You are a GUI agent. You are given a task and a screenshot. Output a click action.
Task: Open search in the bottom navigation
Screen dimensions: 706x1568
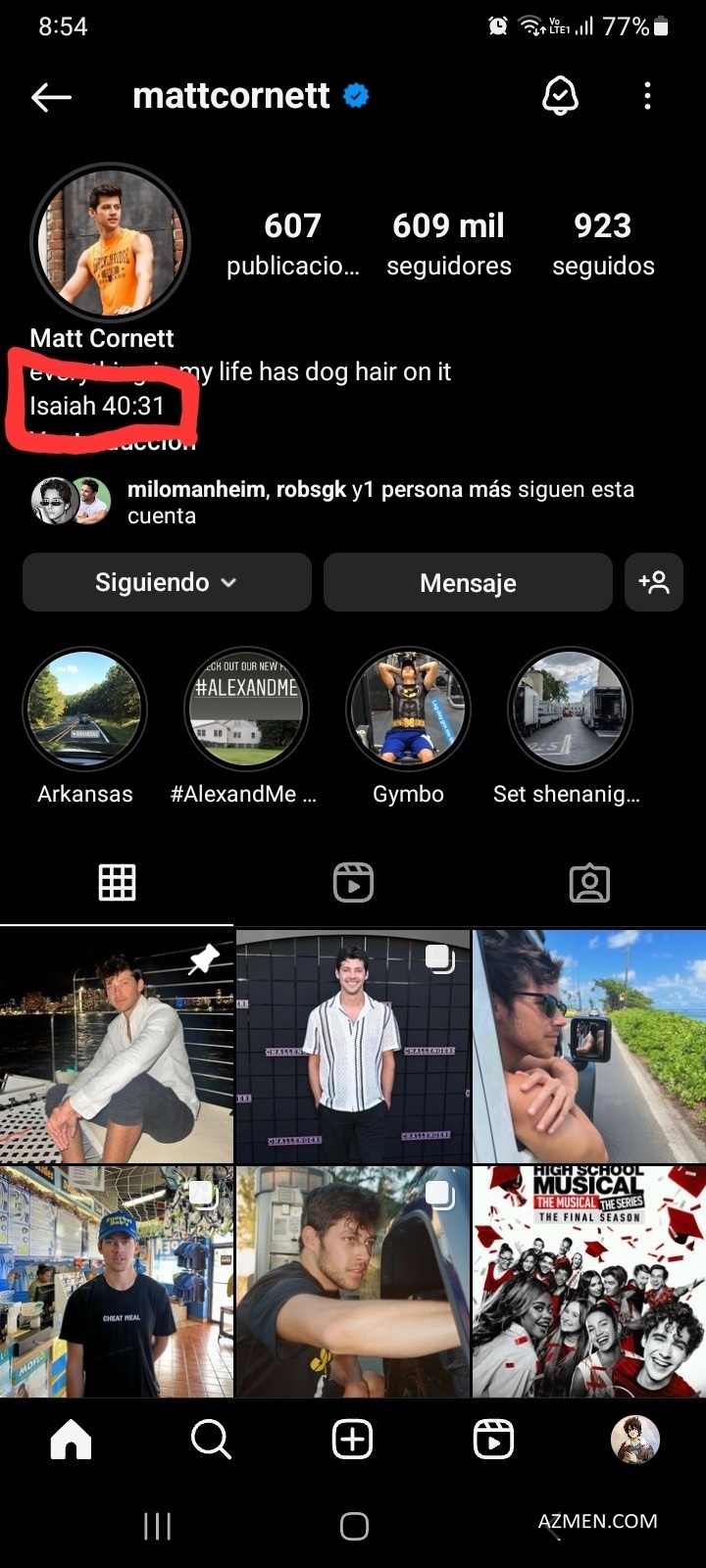pyautogui.click(x=211, y=1440)
